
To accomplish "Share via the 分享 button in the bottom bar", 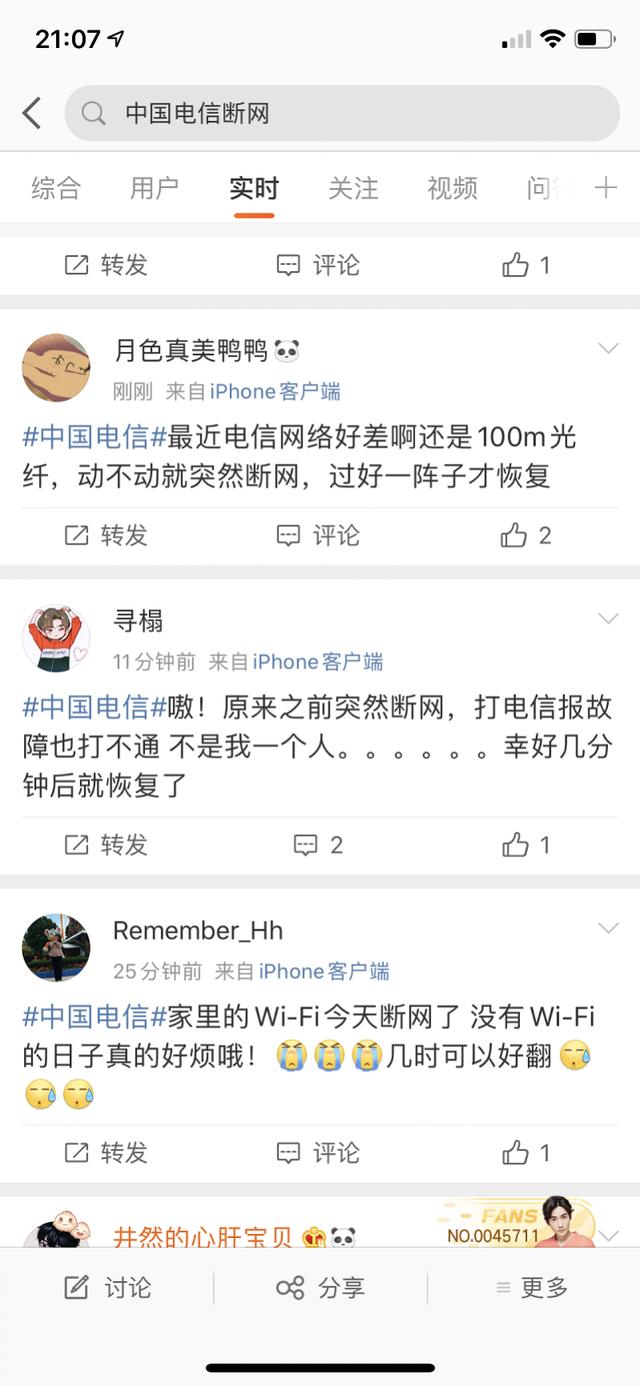I will [320, 1288].
